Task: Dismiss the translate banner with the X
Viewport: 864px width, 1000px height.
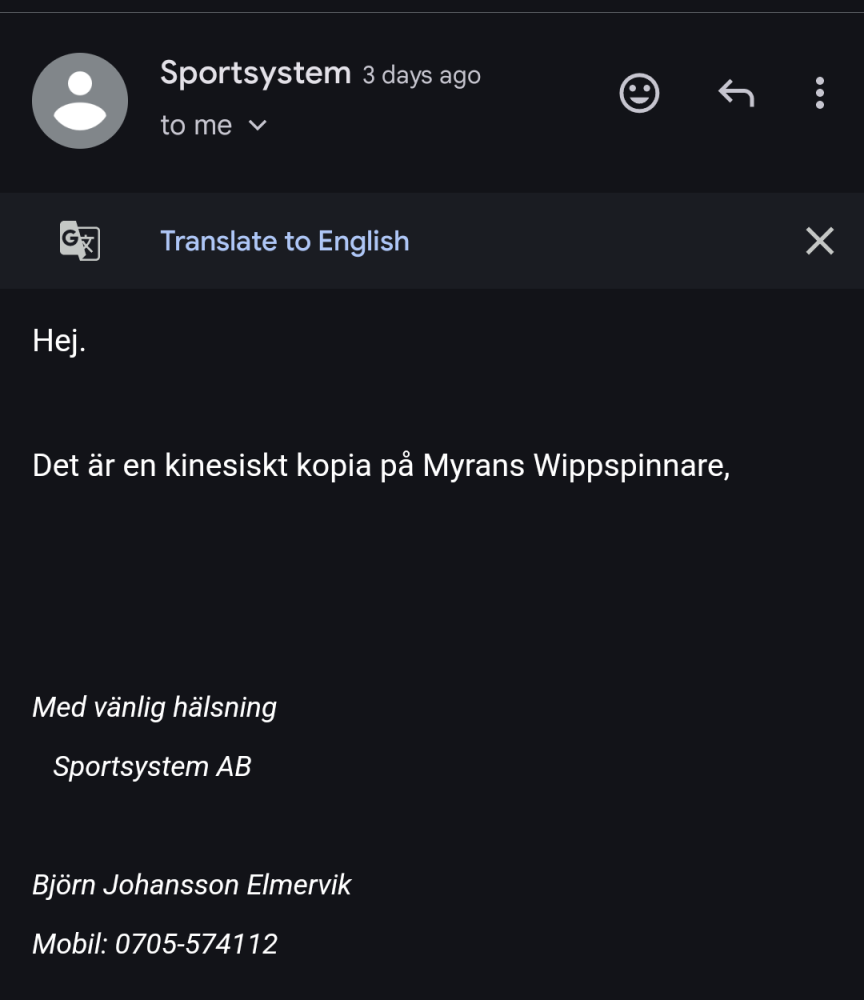Action: (x=819, y=241)
